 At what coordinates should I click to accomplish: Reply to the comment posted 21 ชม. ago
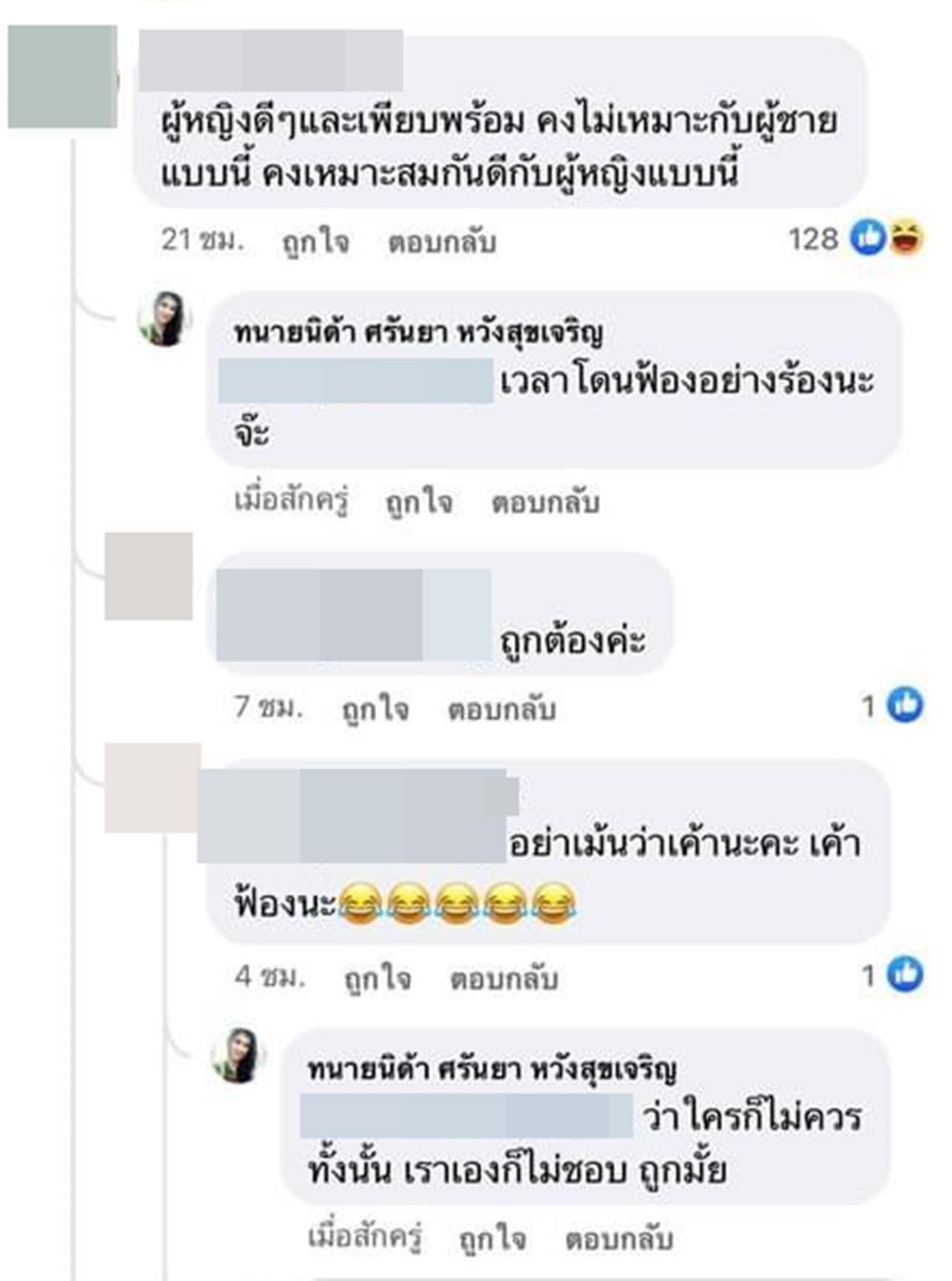[442, 242]
